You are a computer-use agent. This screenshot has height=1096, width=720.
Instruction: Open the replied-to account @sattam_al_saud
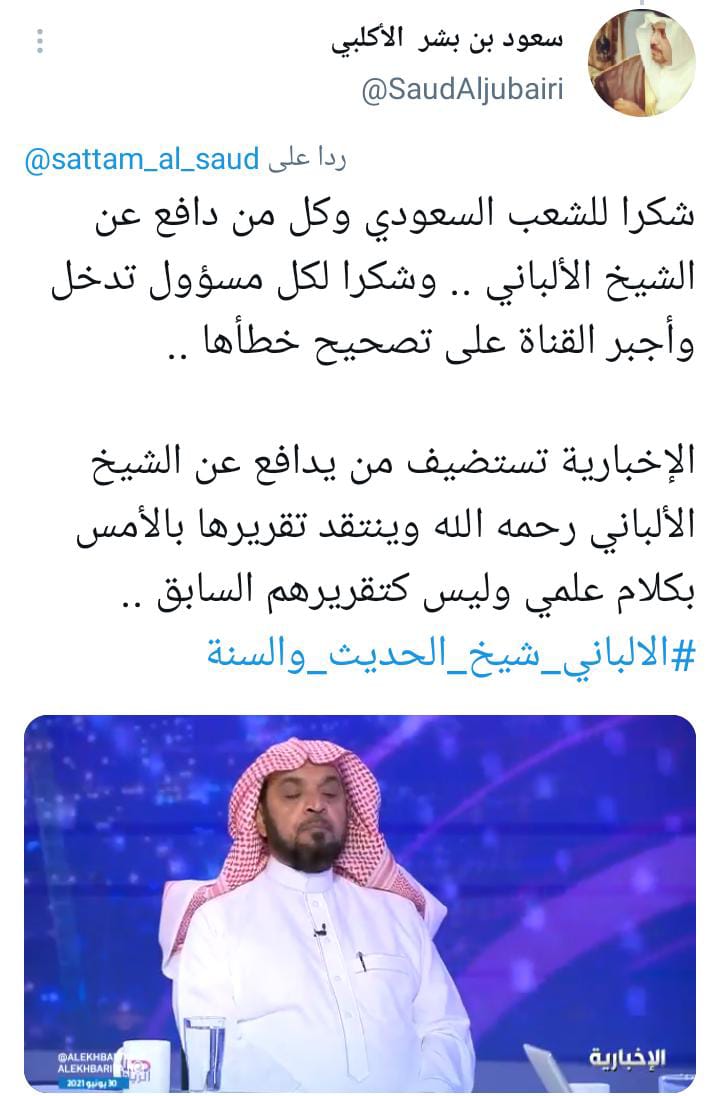[x=141, y=159]
